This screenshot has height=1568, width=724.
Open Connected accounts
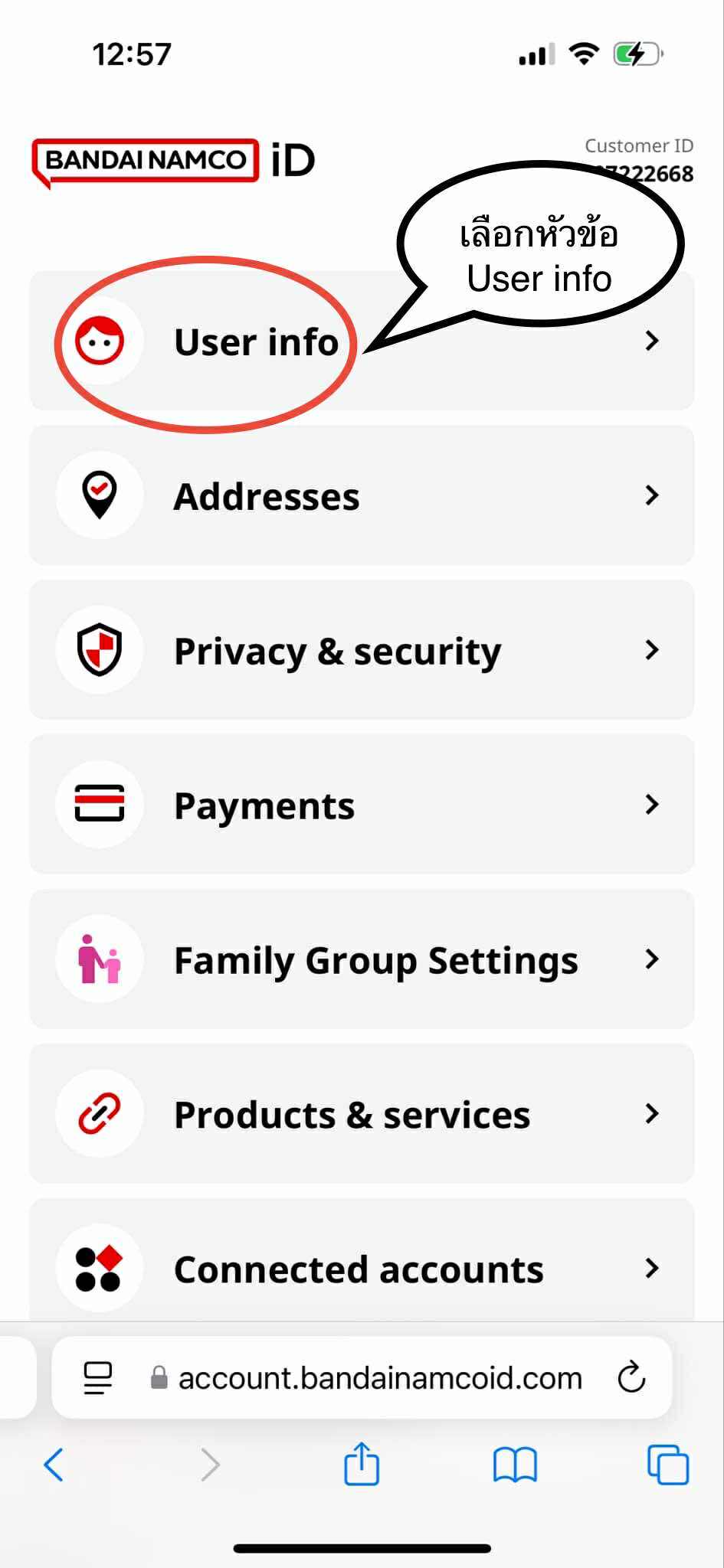pyautogui.click(x=360, y=1268)
